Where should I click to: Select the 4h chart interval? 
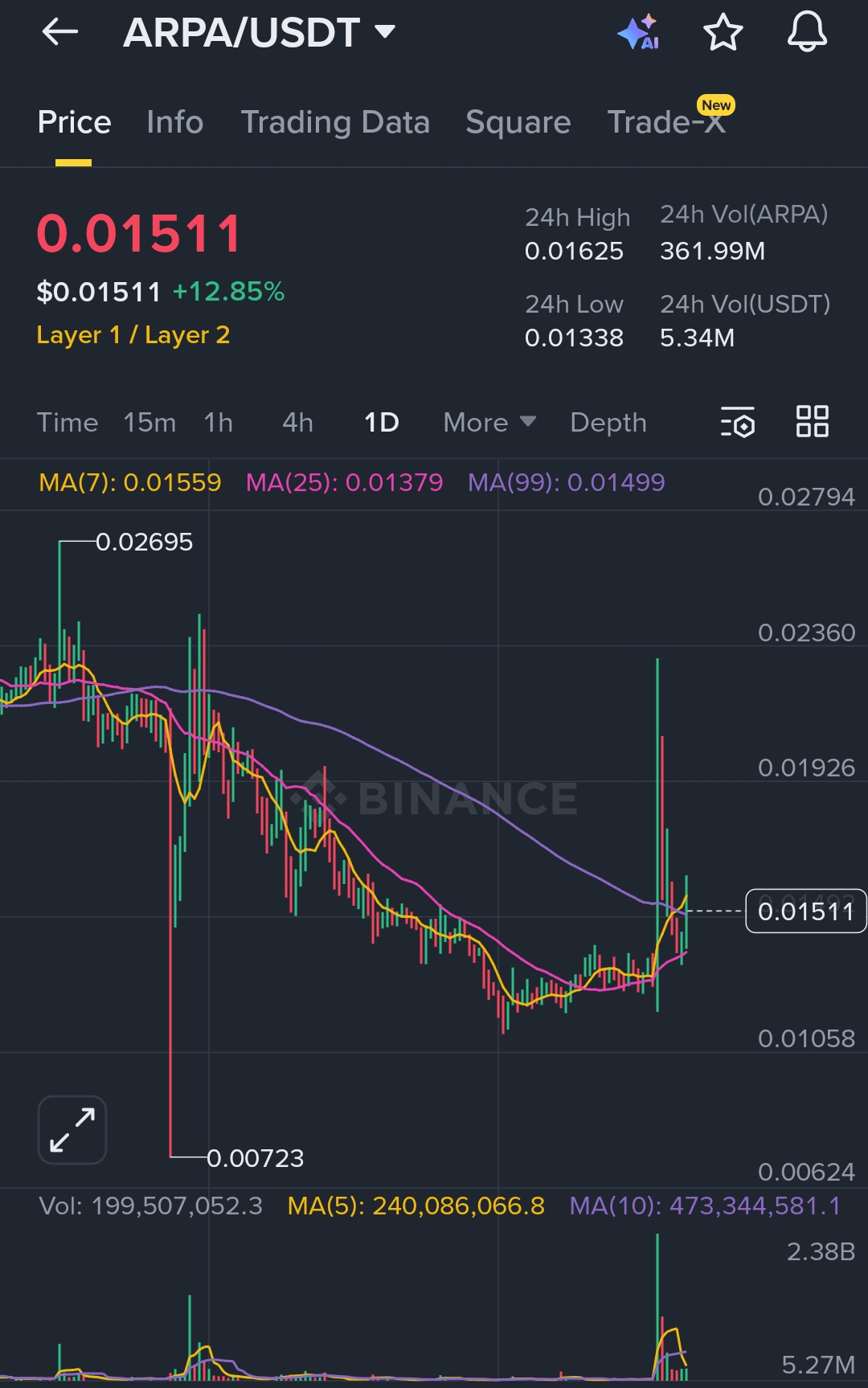[297, 422]
